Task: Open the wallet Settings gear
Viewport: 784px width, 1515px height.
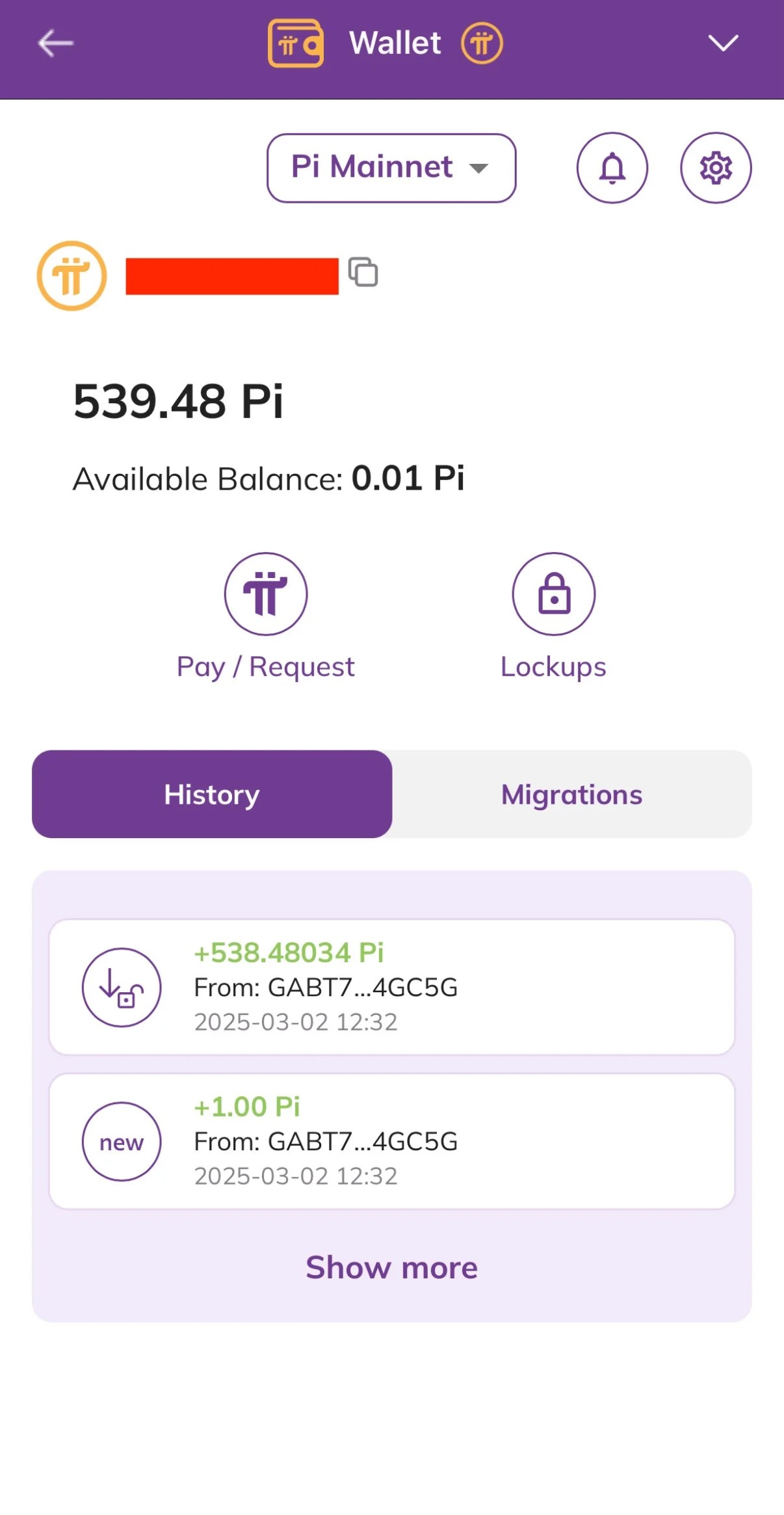Action: (716, 168)
